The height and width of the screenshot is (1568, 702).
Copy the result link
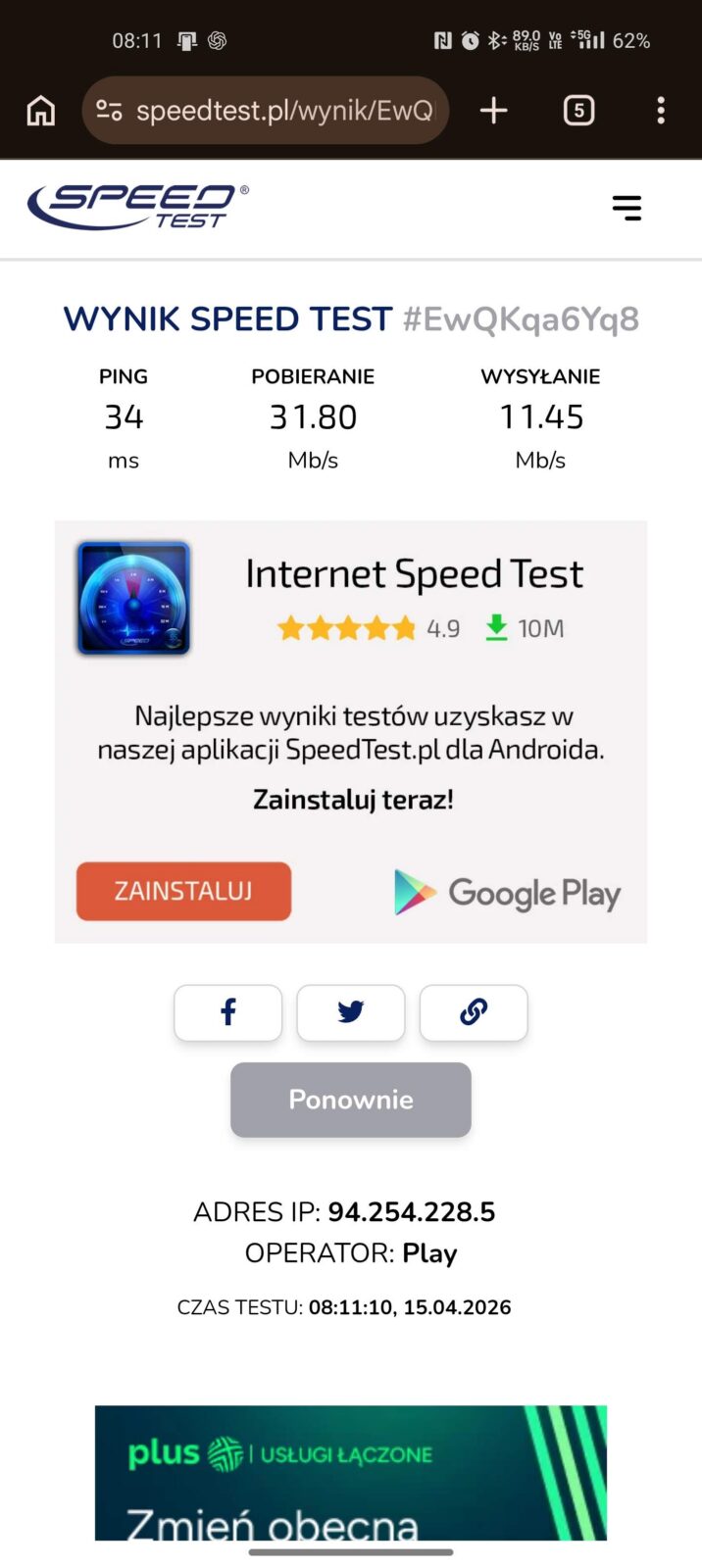(x=473, y=1012)
